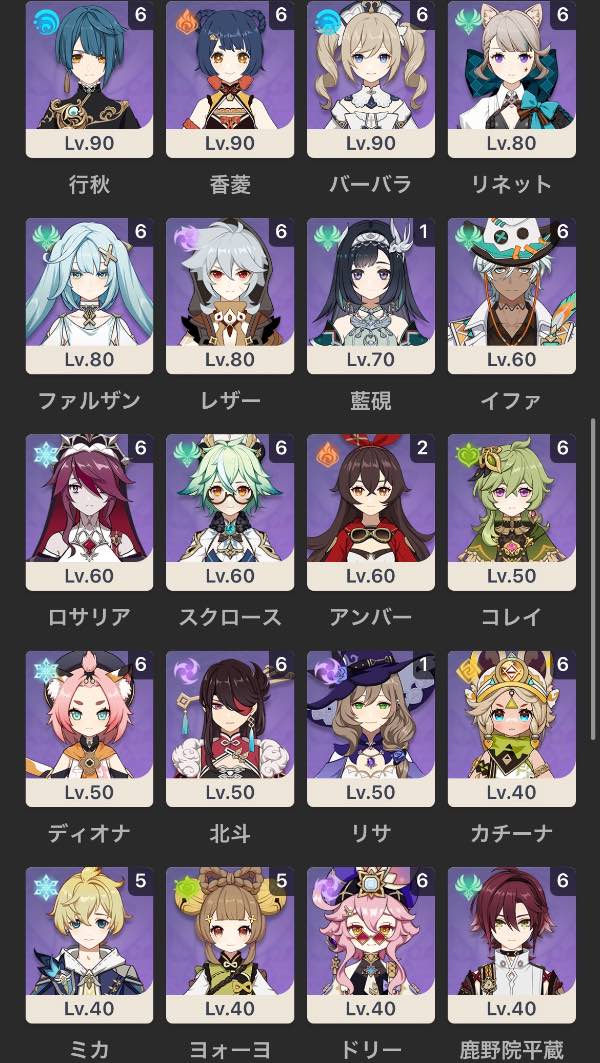View バーバラ character details
The width and height of the screenshot is (600, 1063).
point(370,80)
